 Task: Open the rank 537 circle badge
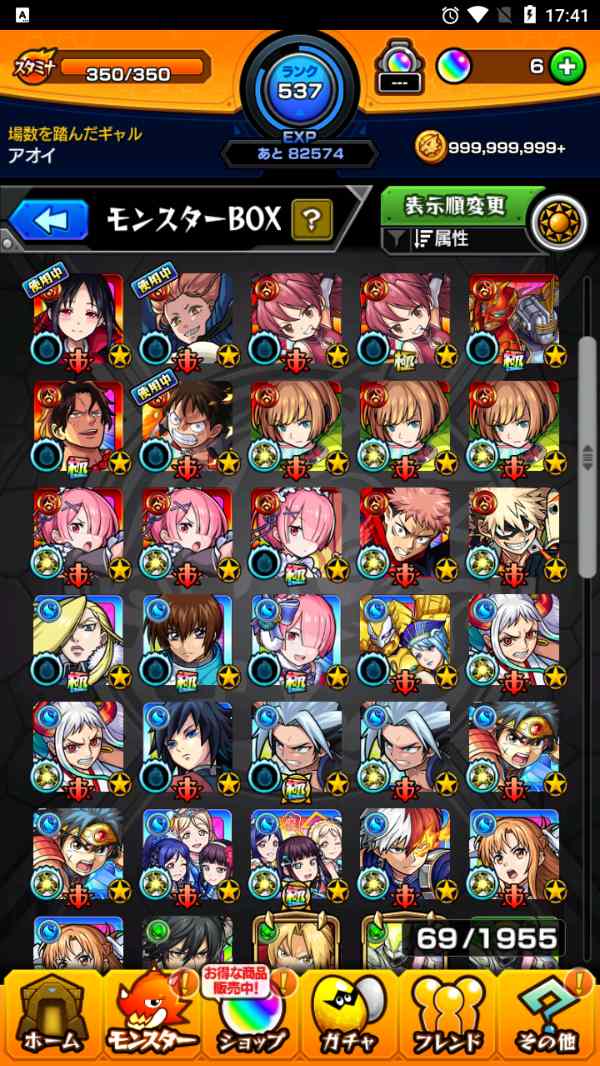pos(300,90)
